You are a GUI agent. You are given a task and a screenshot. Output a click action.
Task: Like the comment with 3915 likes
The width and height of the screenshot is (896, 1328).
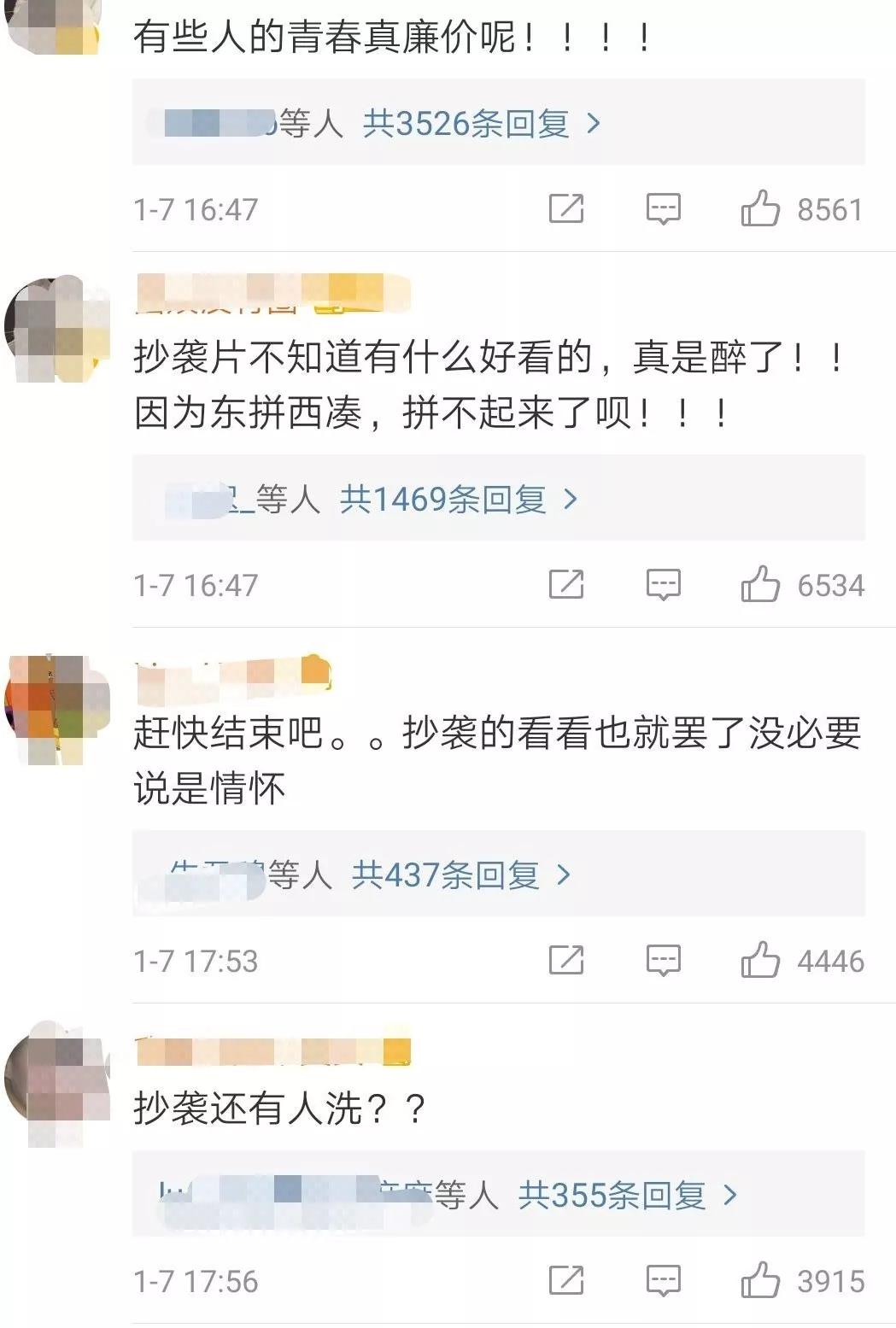pyautogui.click(x=760, y=1281)
